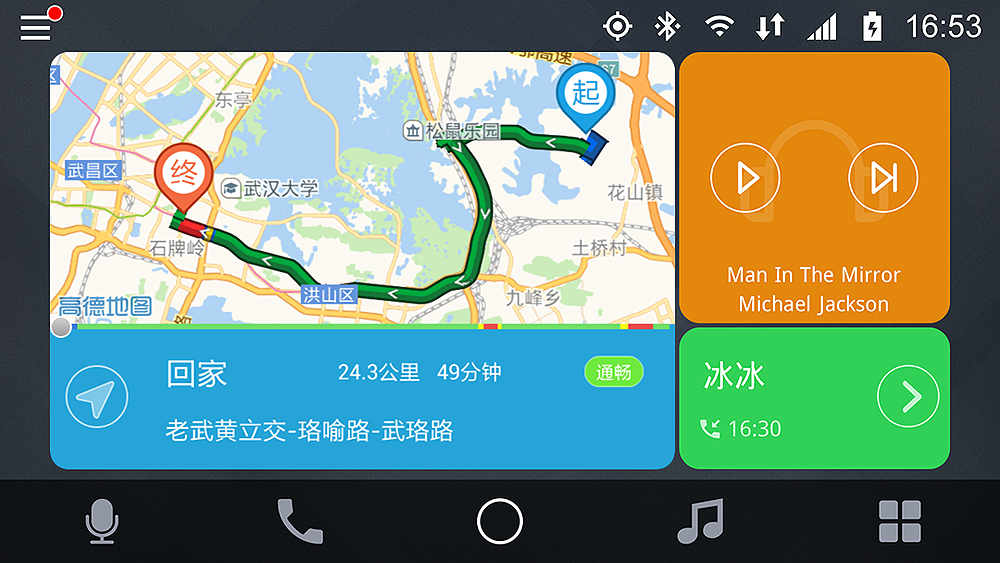Open the hamburger menu
This screenshot has width=1000, height=563.
[x=36, y=28]
